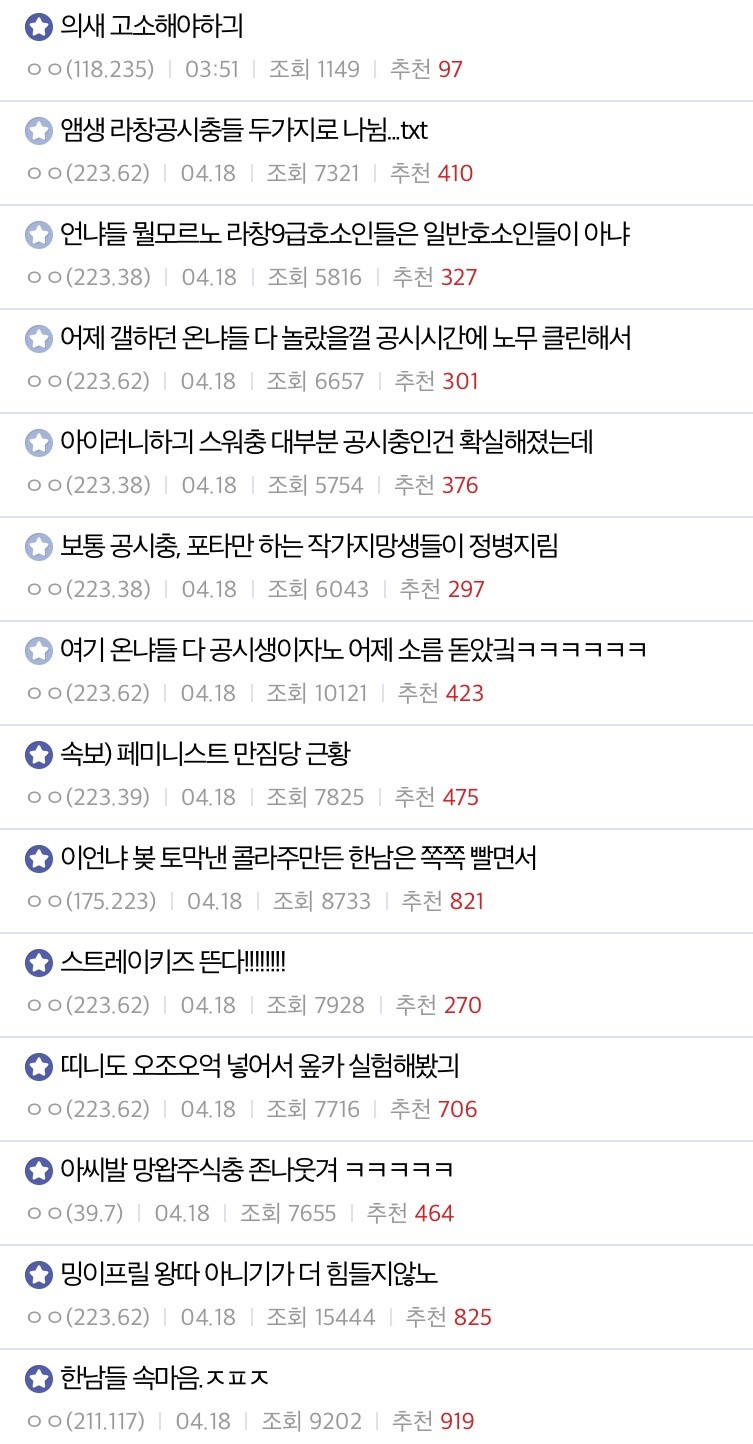The image size is (753, 1444).
Task: Open post starting '아이러니하긔 스워충 대부분'
Action: pyautogui.click(x=326, y=442)
